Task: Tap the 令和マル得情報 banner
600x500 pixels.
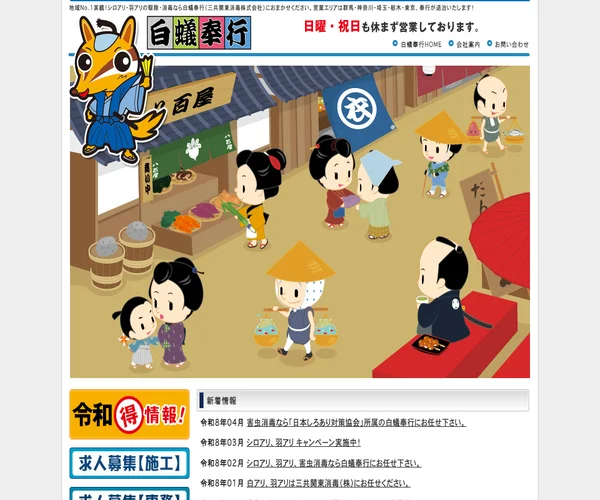Action: (x=129, y=414)
